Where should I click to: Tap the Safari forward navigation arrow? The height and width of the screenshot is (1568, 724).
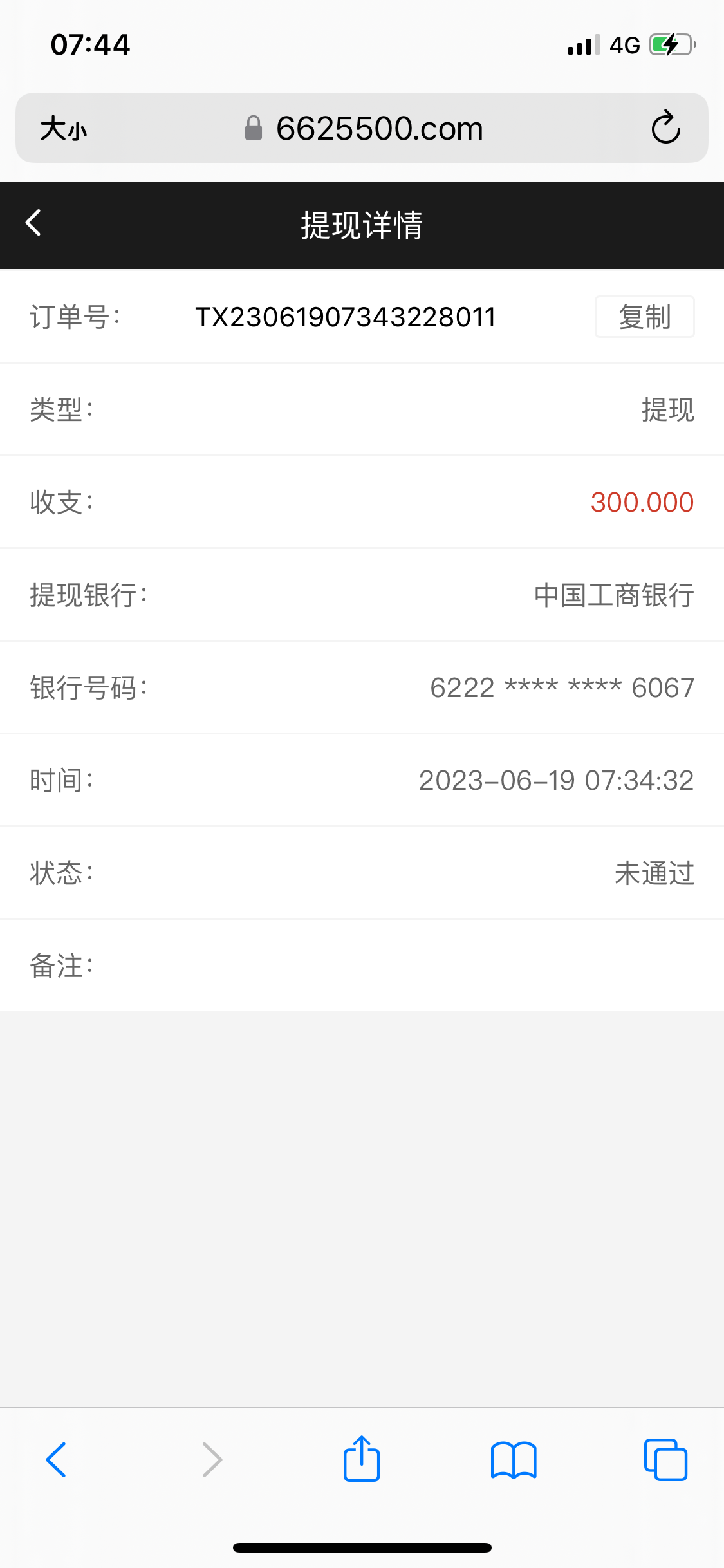pyautogui.click(x=211, y=1459)
